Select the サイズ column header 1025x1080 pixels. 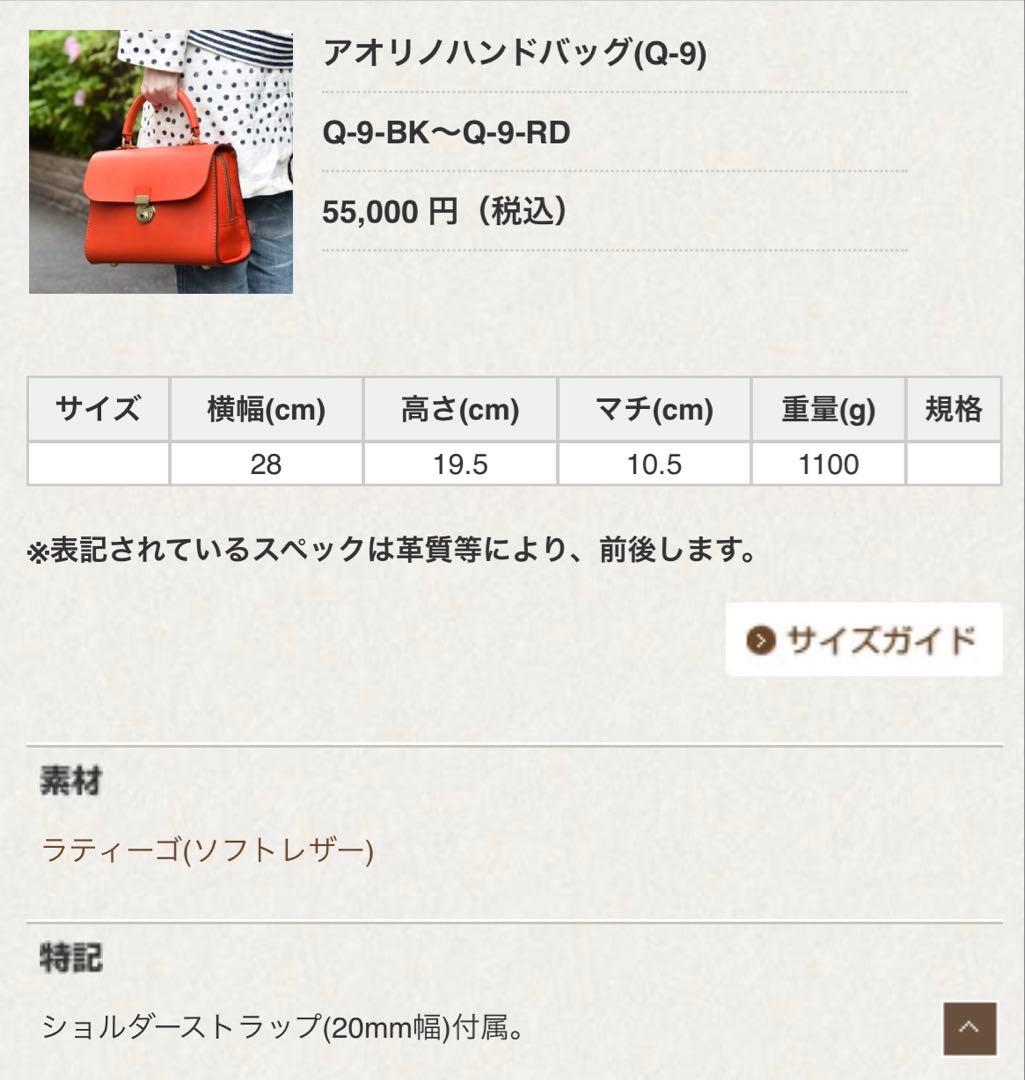[x=96, y=408]
